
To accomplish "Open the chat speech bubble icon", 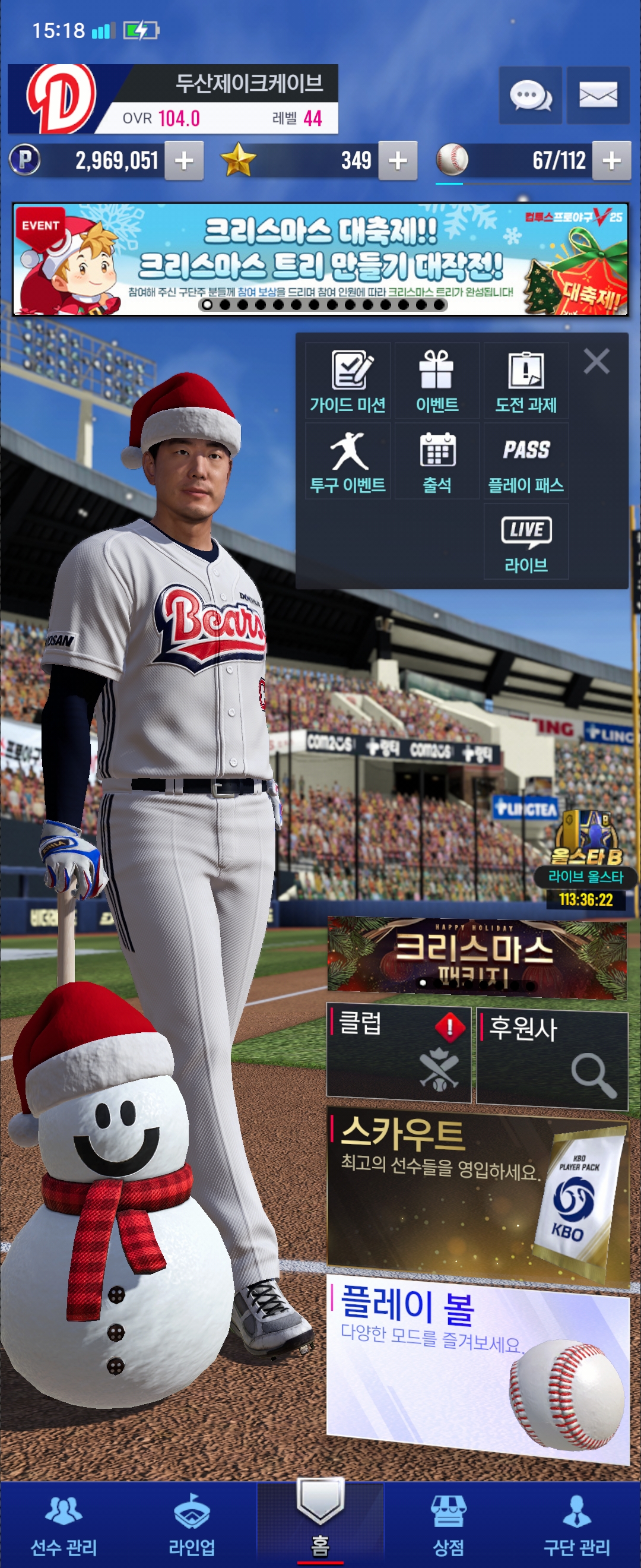I will [529, 96].
